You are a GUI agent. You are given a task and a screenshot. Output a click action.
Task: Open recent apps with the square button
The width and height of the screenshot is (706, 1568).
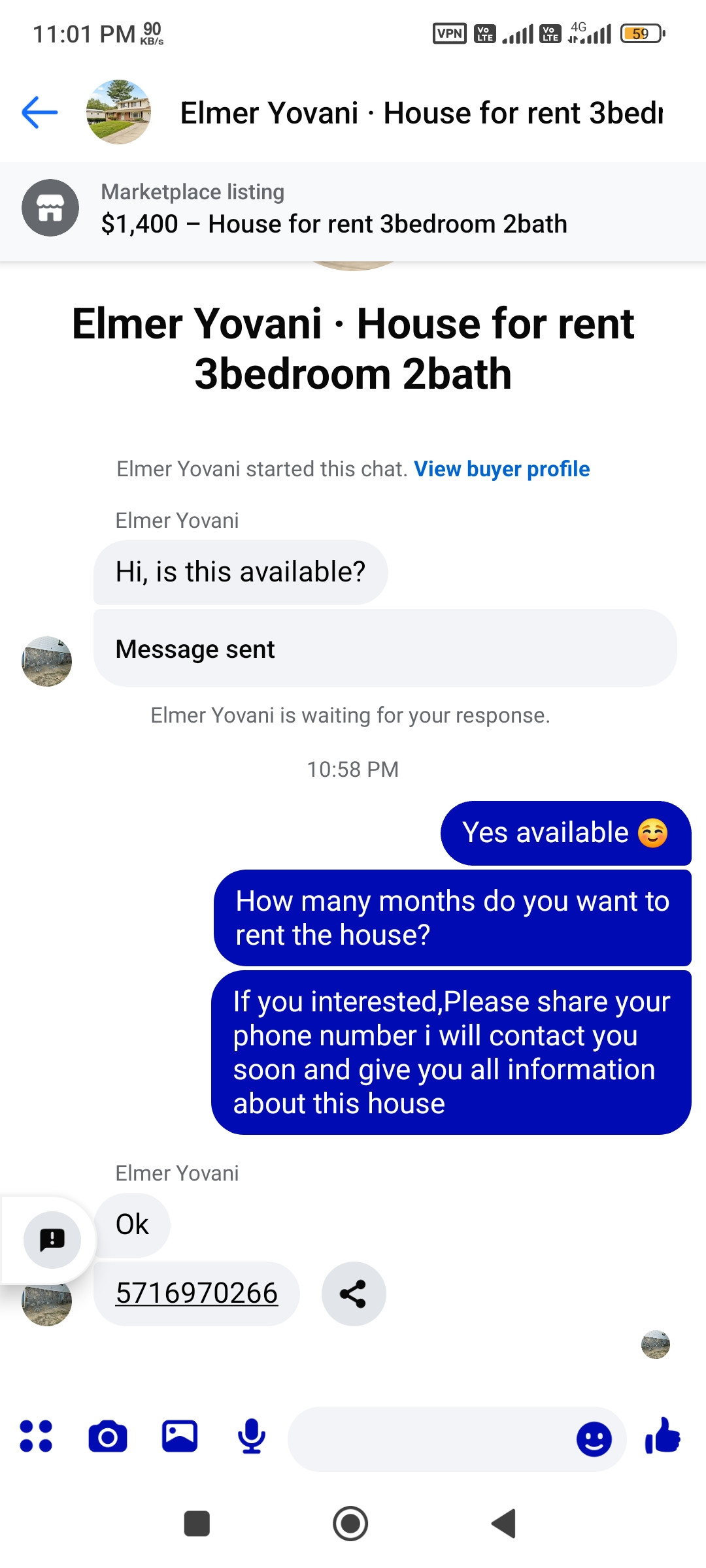tap(197, 1524)
